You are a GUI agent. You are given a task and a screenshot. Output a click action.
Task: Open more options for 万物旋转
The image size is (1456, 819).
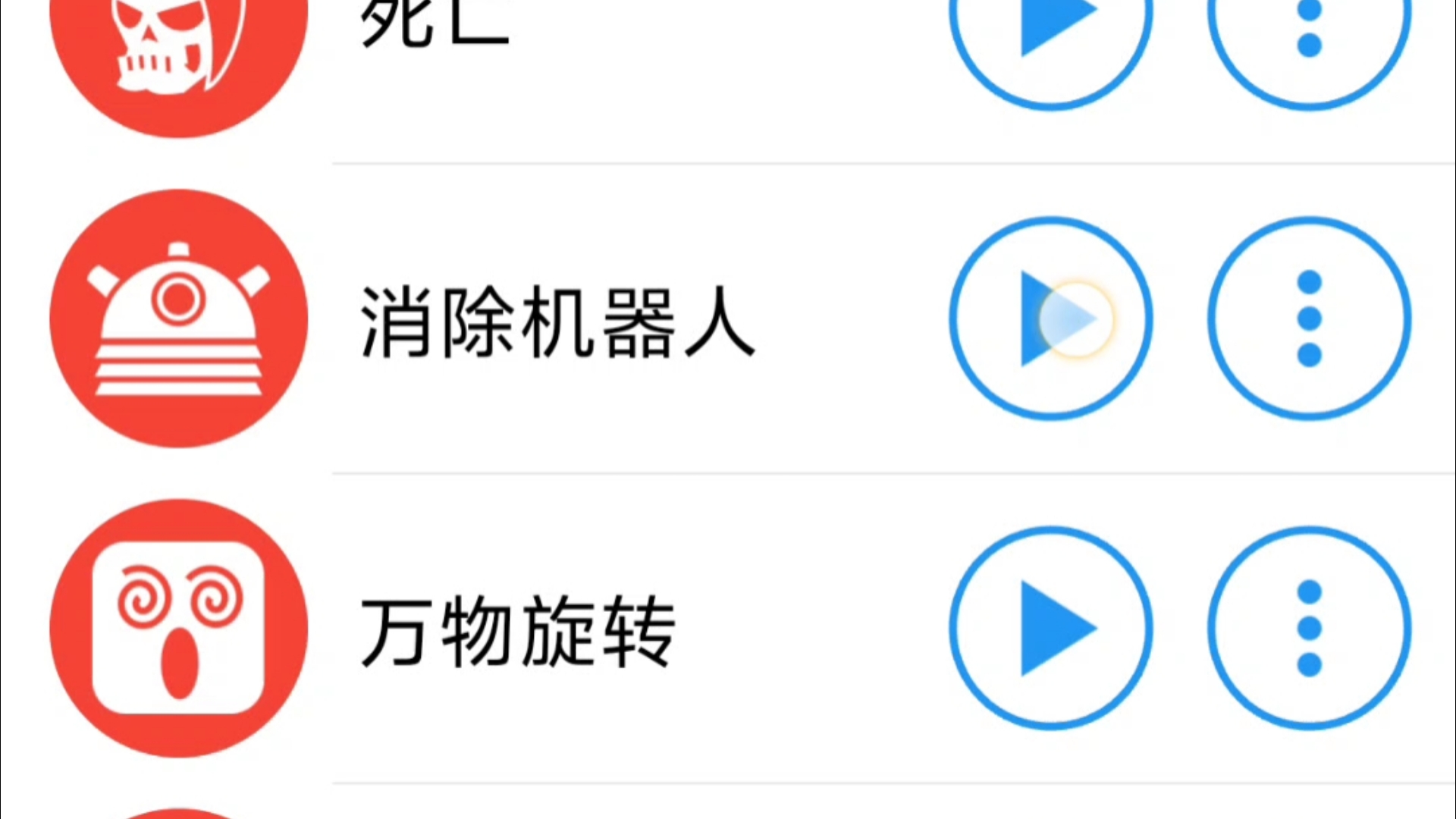(x=1309, y=628)
